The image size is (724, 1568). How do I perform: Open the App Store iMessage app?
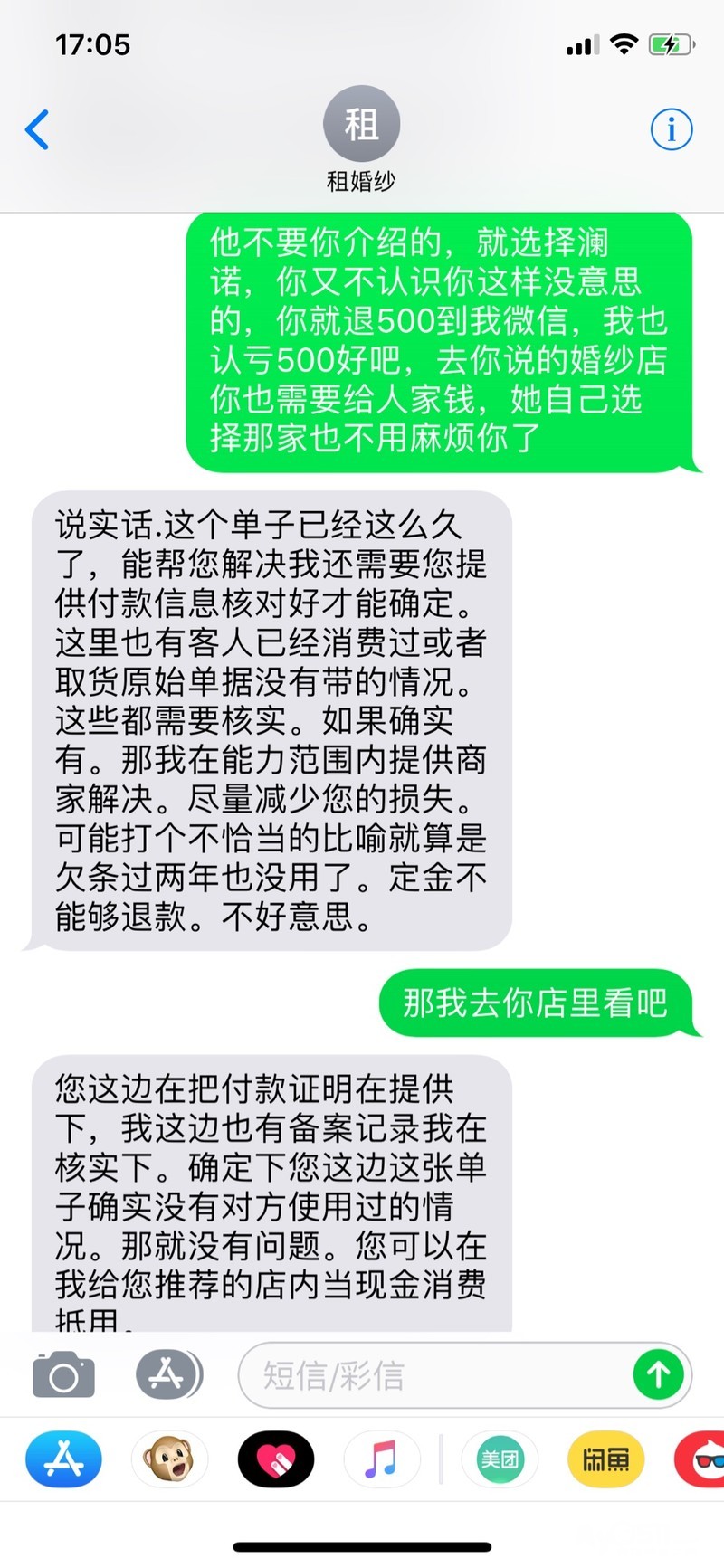(63, 1459)
